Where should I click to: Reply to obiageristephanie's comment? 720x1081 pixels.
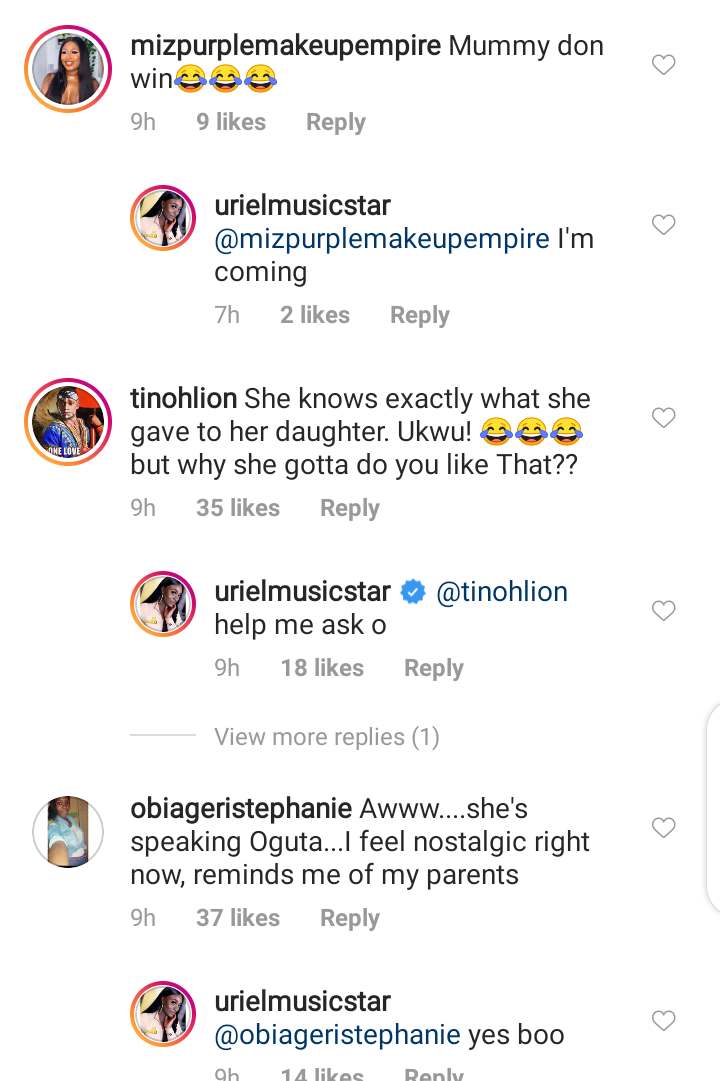(x=349, y=918)
